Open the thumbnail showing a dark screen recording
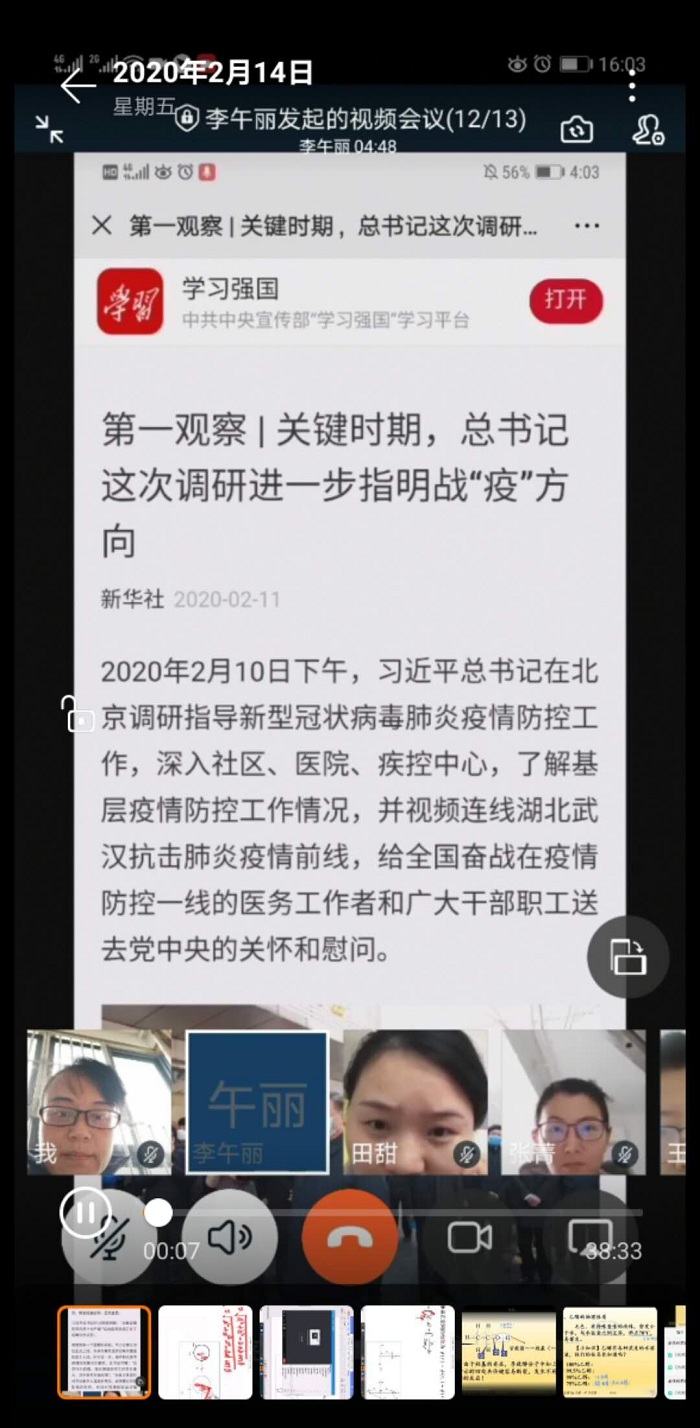Screen dimensions: 700x1428 pos(306,1352)
